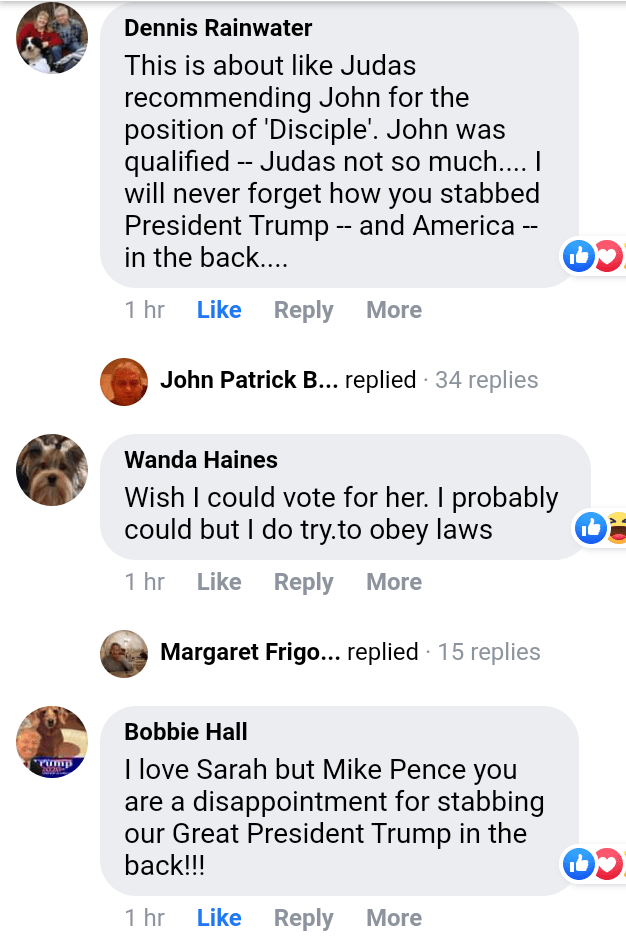The height and width of the screenshot is (944, 626).
Task: Reply to Wanda Haines's comment
Action: click(x=304, y=582)
